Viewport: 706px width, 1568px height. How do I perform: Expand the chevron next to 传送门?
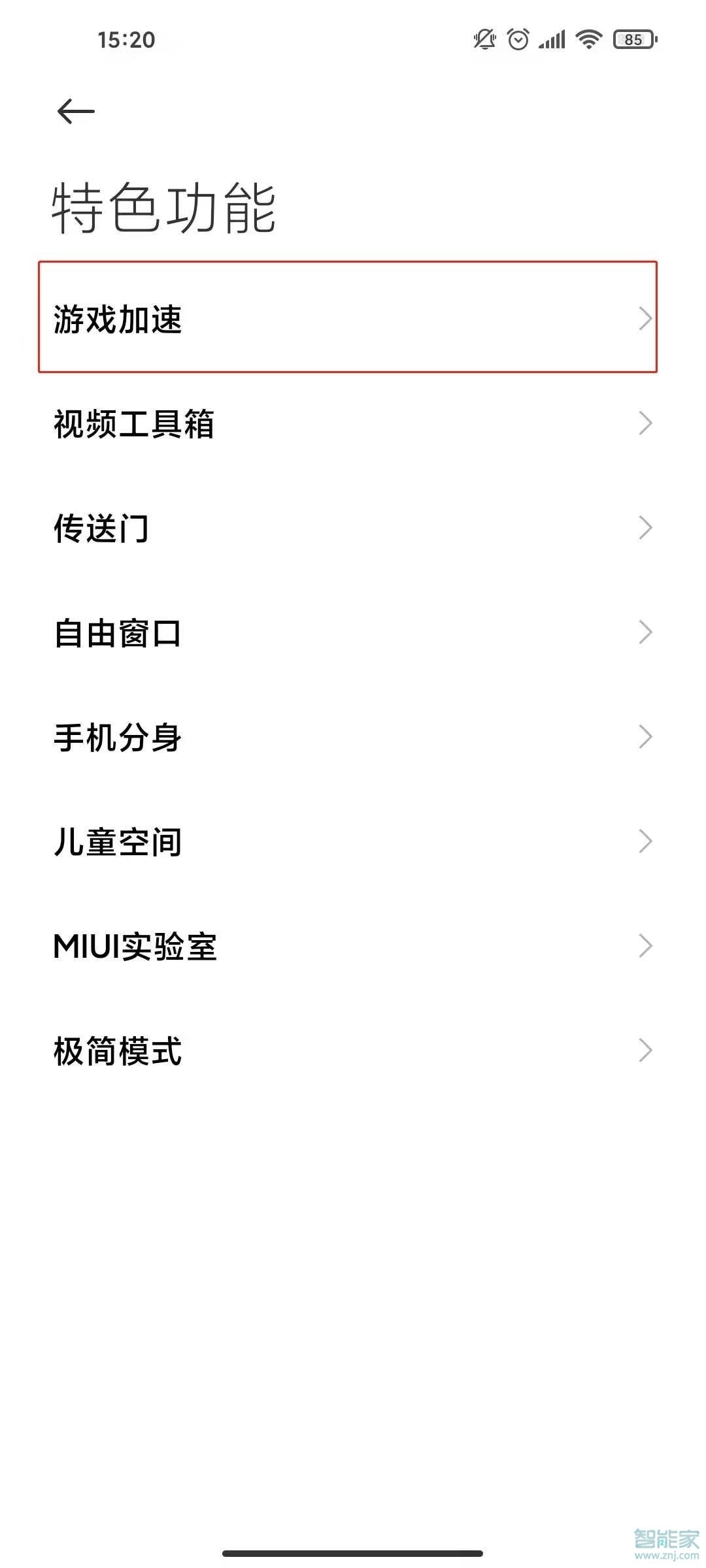(646, 528)
